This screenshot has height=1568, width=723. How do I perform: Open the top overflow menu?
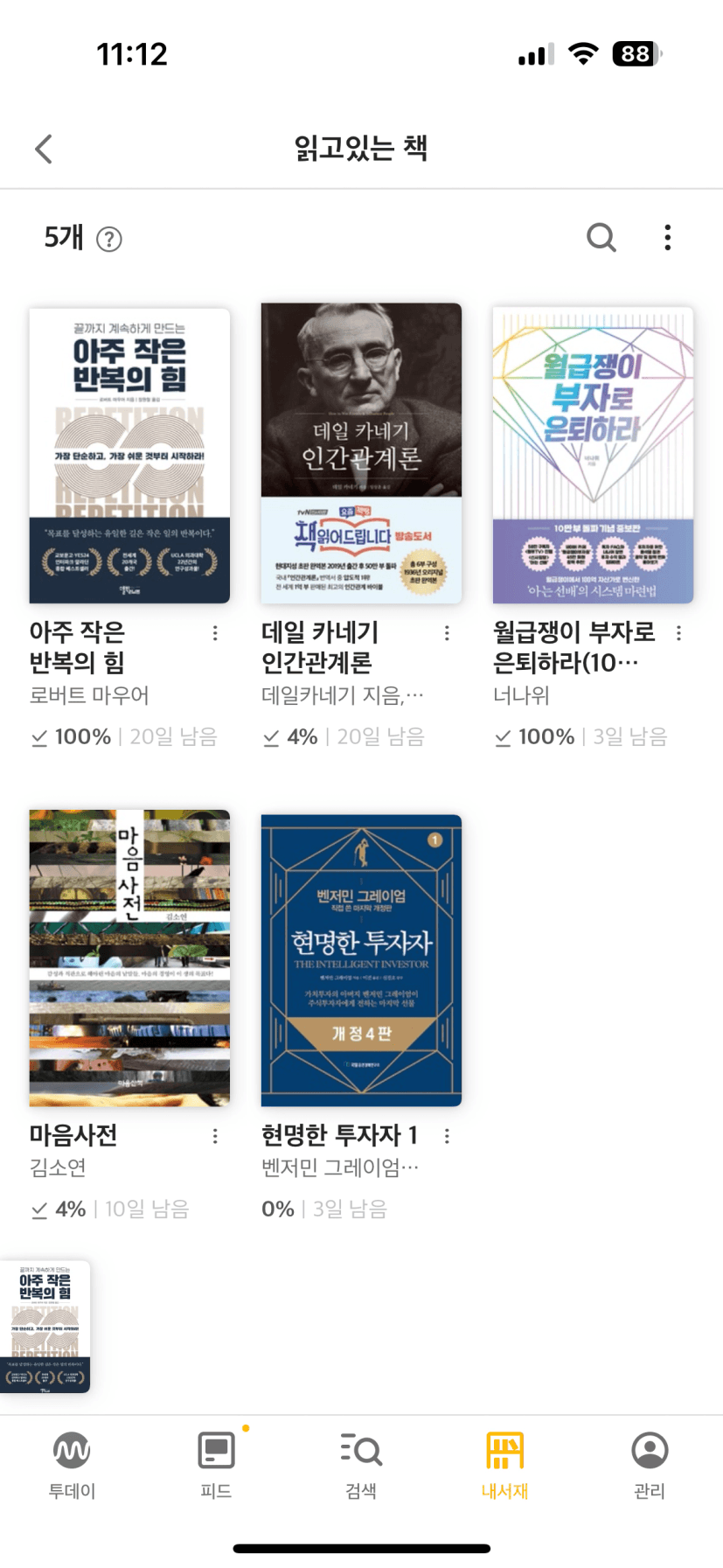[668, 237]
